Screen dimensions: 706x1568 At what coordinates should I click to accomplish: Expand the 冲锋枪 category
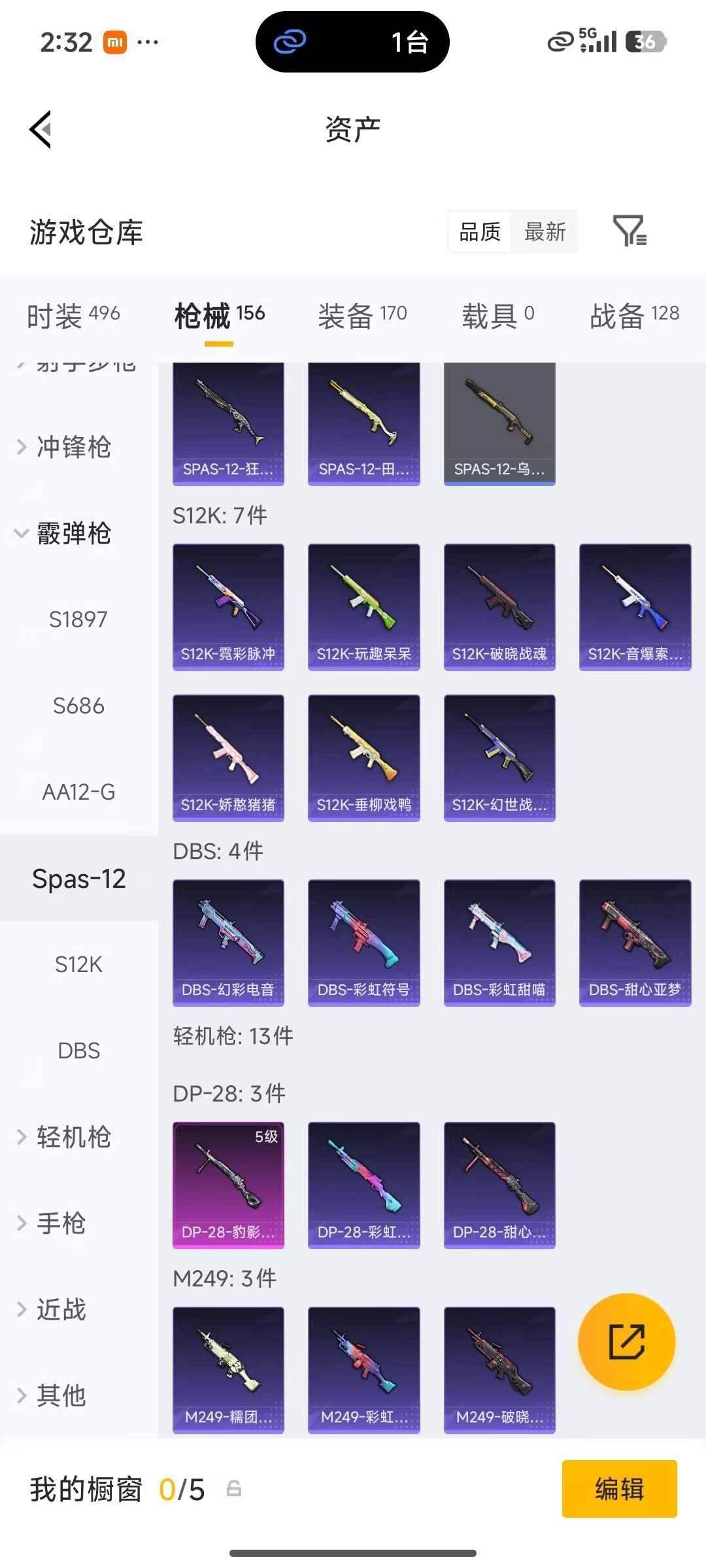tap(72, 448)
